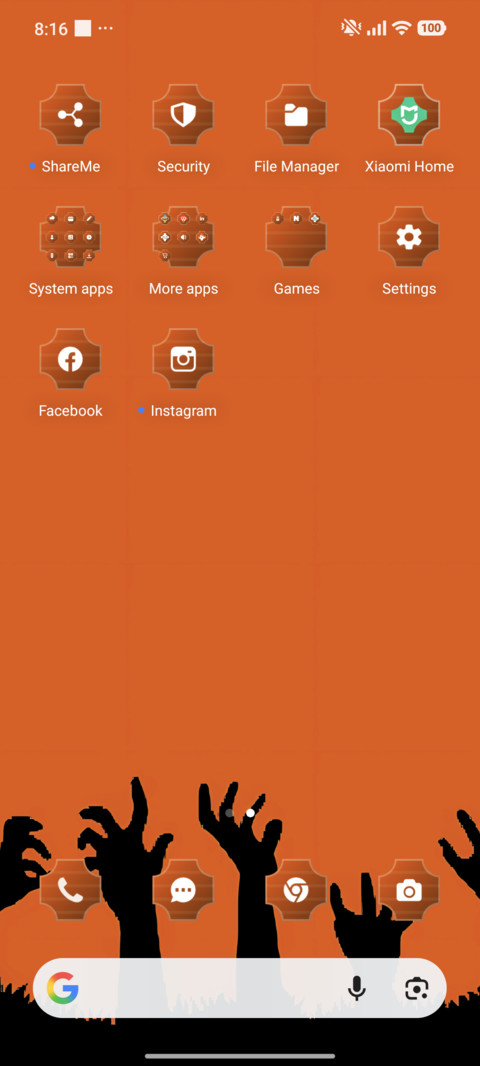The width and height of the screenshot is (480, 1066).
Task: Open the Camera app in the dock
Action: 409,890
